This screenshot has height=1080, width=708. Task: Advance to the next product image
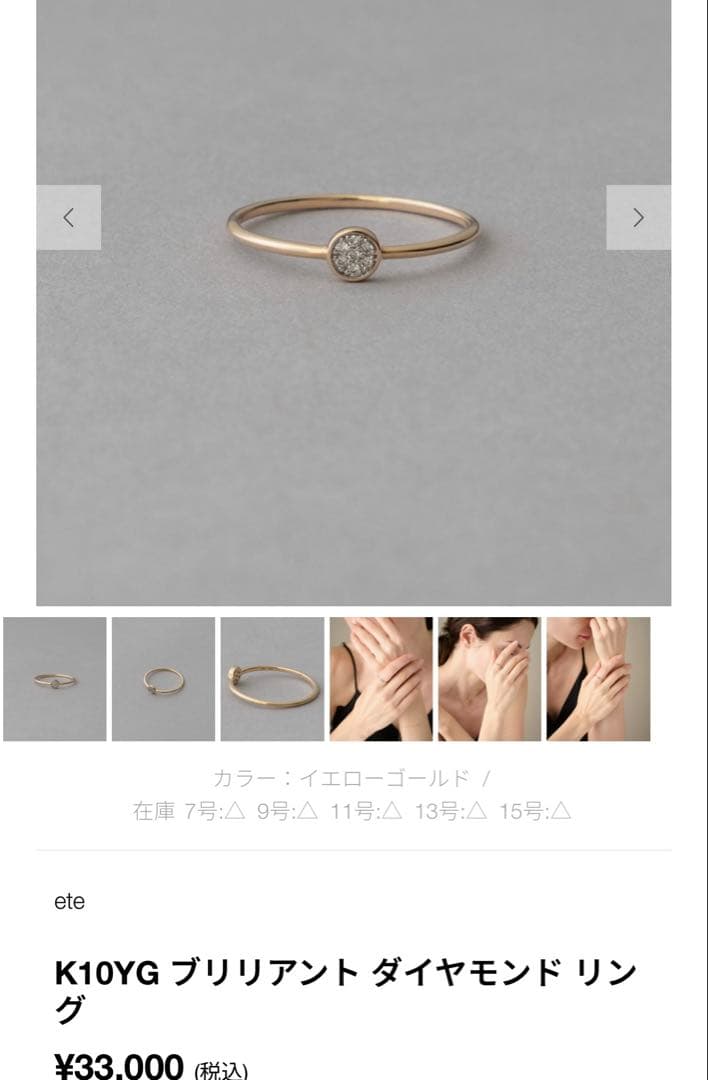tap(638, 217)
